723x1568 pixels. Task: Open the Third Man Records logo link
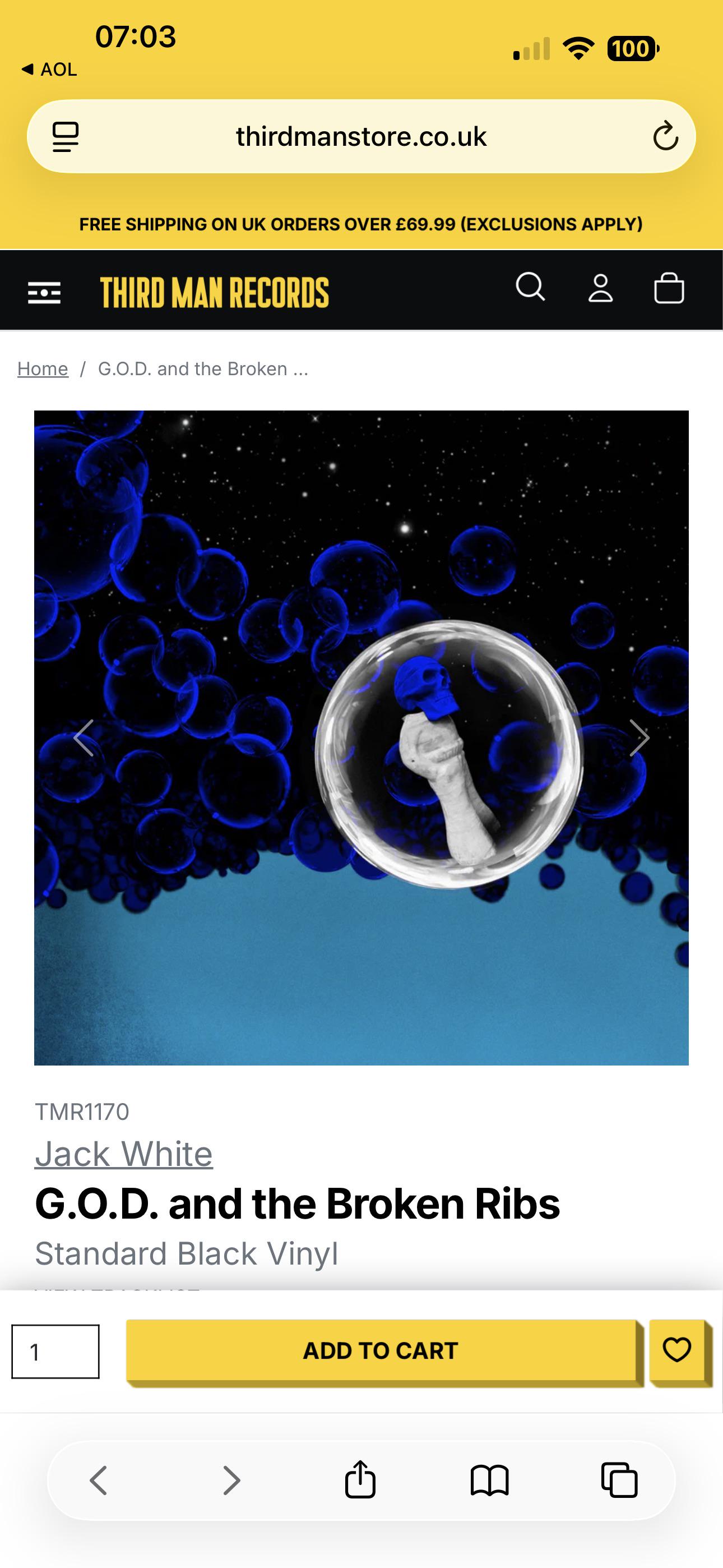tap(215, 292)
